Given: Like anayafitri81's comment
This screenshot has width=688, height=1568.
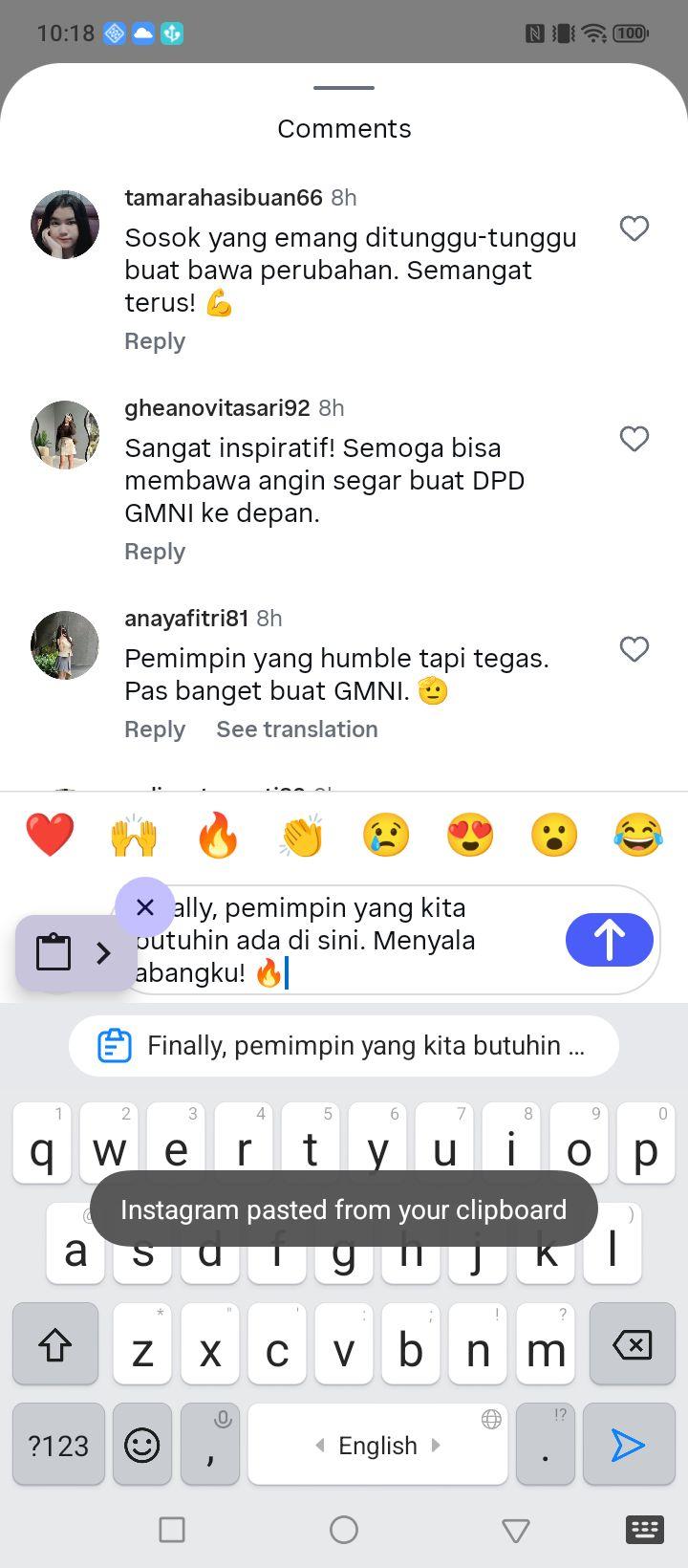Looking at the screenshot, I should pyautogui.click(x=634, y=649).
